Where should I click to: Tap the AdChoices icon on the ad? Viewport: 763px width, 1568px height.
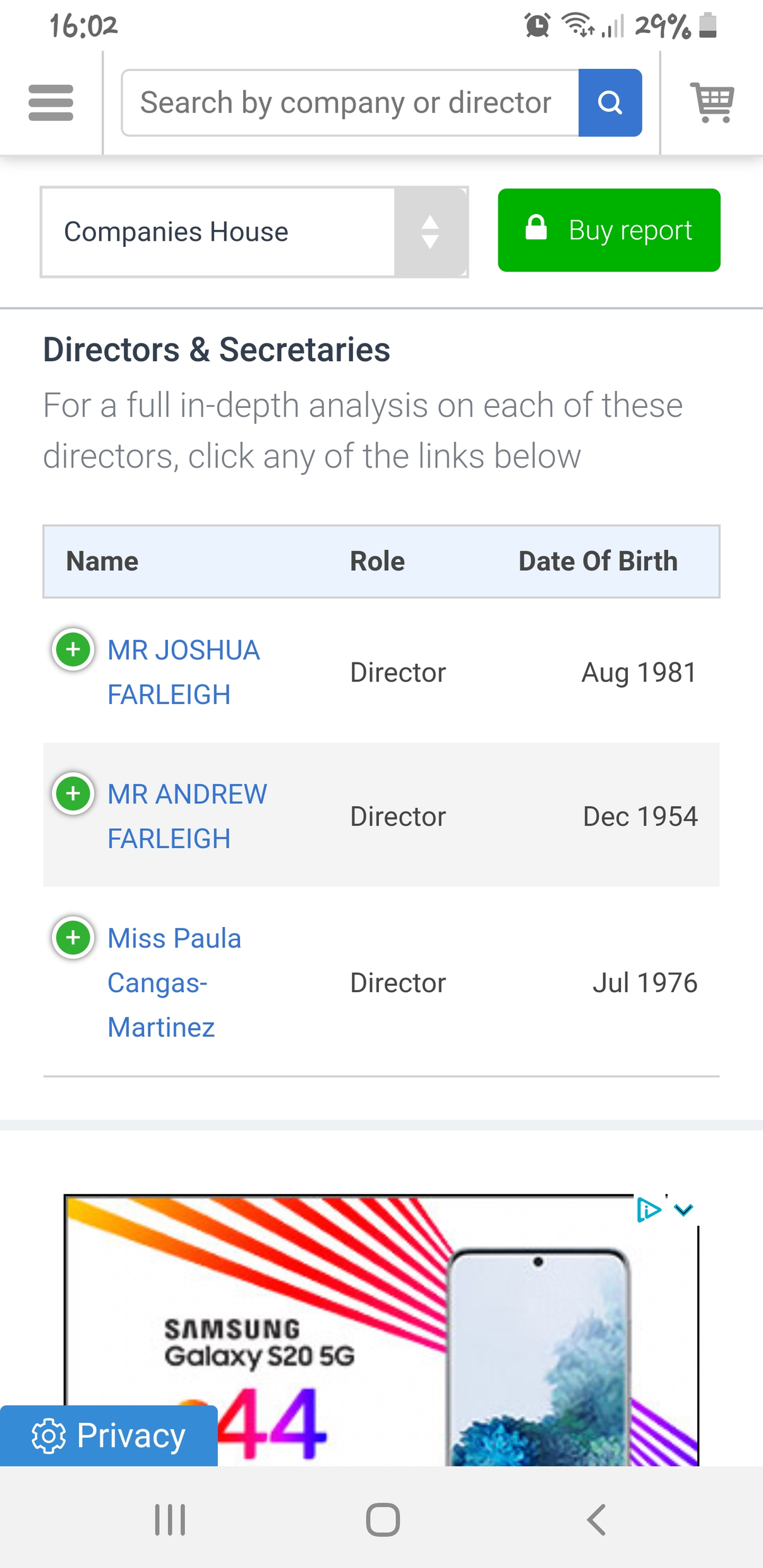(649, 1210)
